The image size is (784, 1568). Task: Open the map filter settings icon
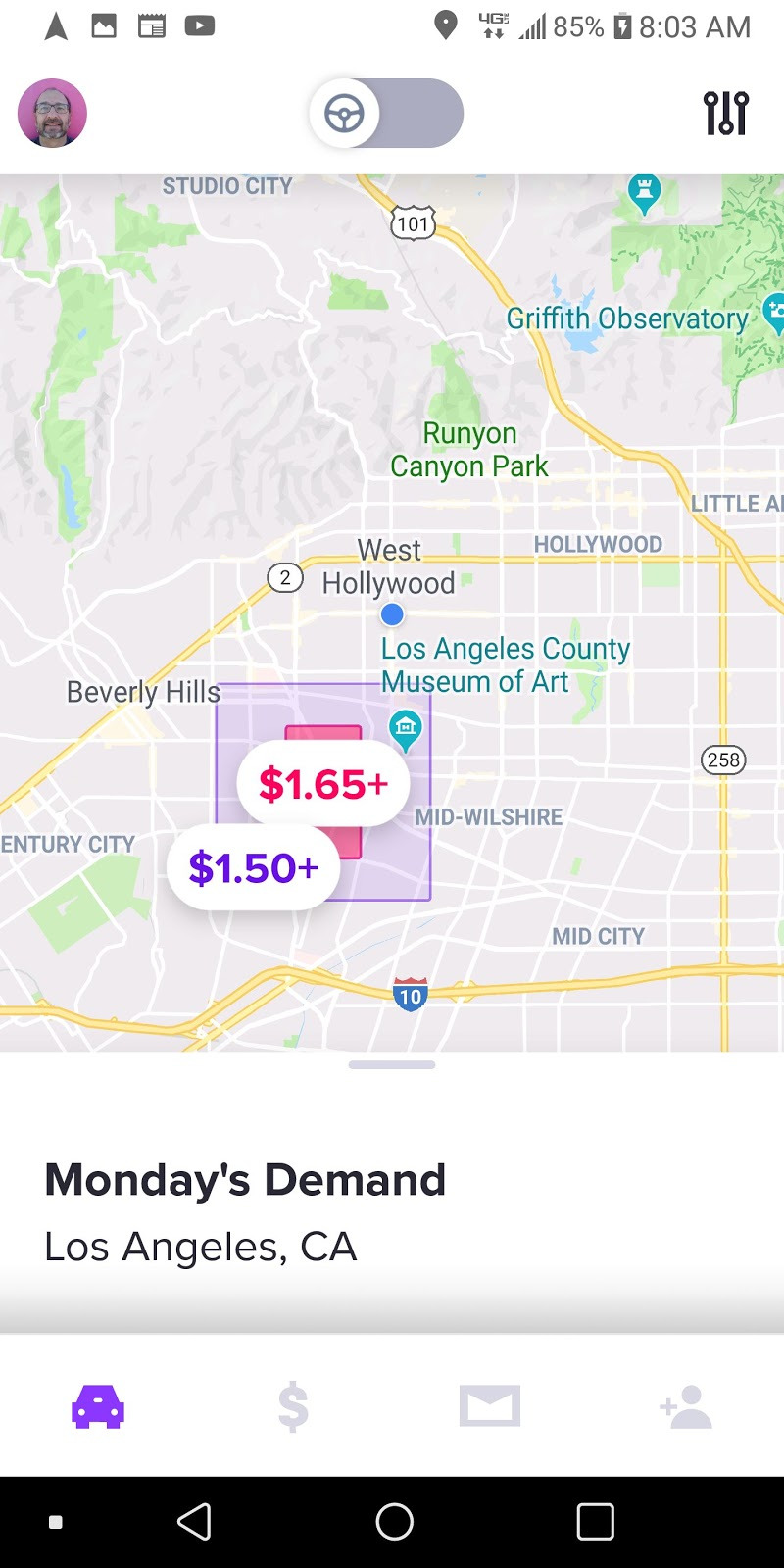tap(726, 114)
